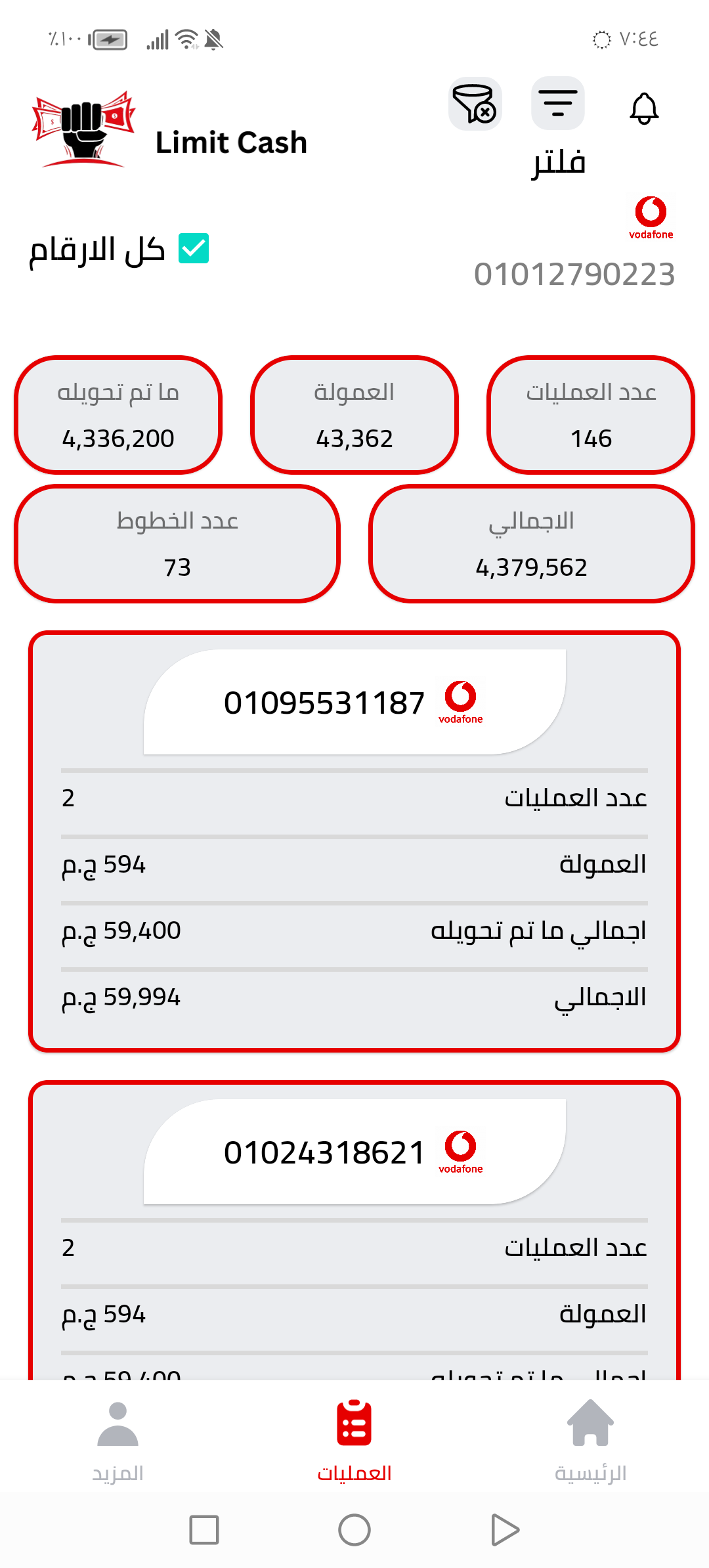Expand the 01095531187 transaction card
This screenshot has height=1568, width=709.
pos(354,840)
